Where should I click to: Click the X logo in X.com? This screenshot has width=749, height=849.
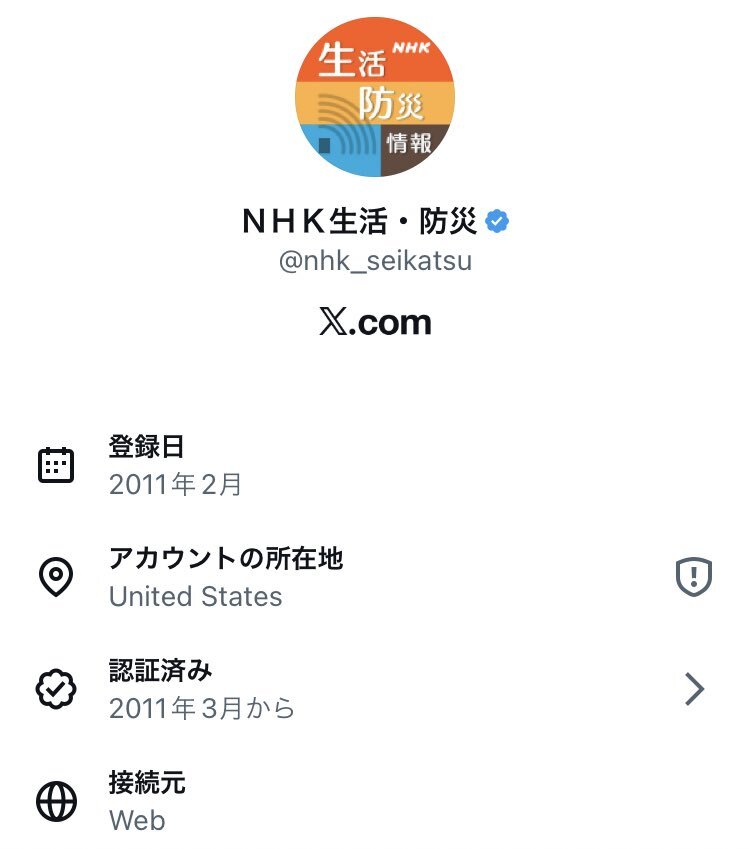331,322
